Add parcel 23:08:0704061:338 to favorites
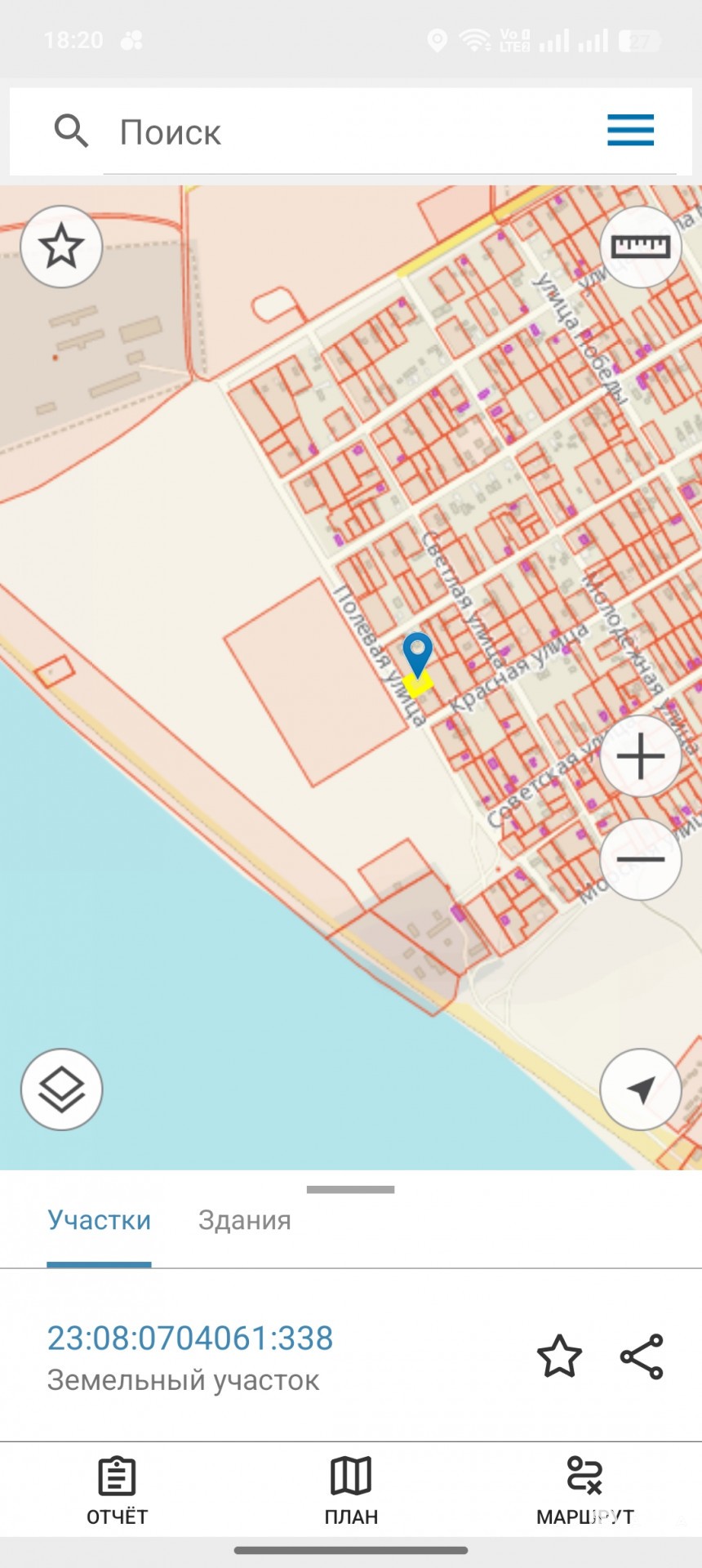 [x=559, y=1356]
